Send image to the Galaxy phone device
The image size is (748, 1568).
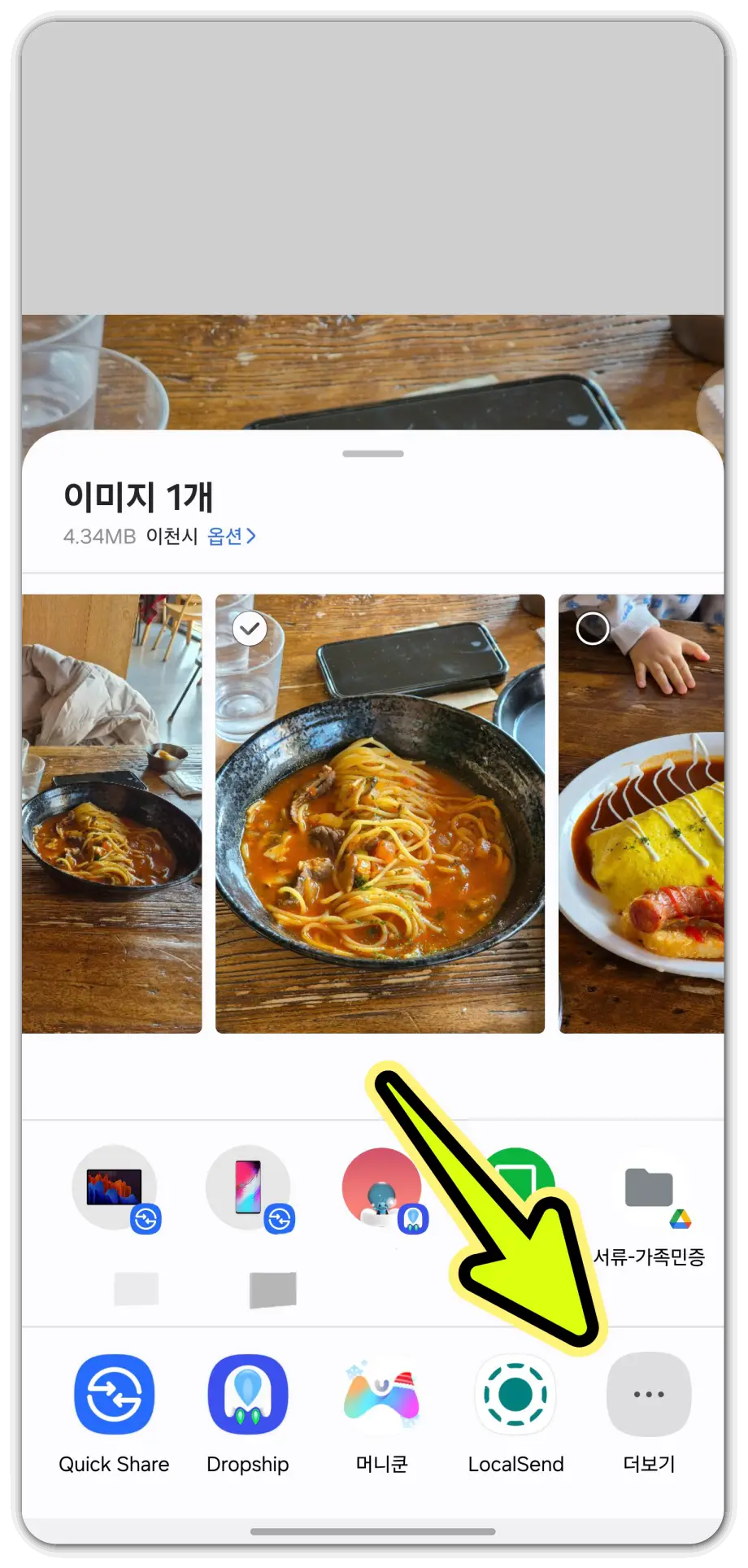tap(248, 1190)
